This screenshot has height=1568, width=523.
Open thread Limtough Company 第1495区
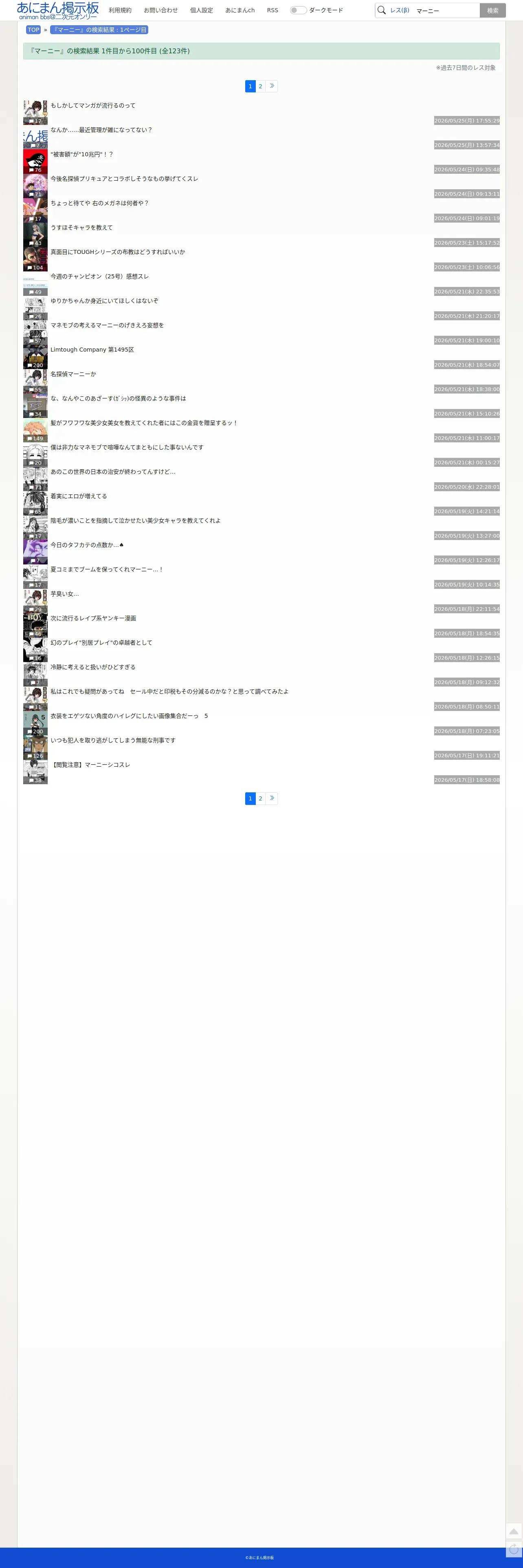[x=92, y=350]
